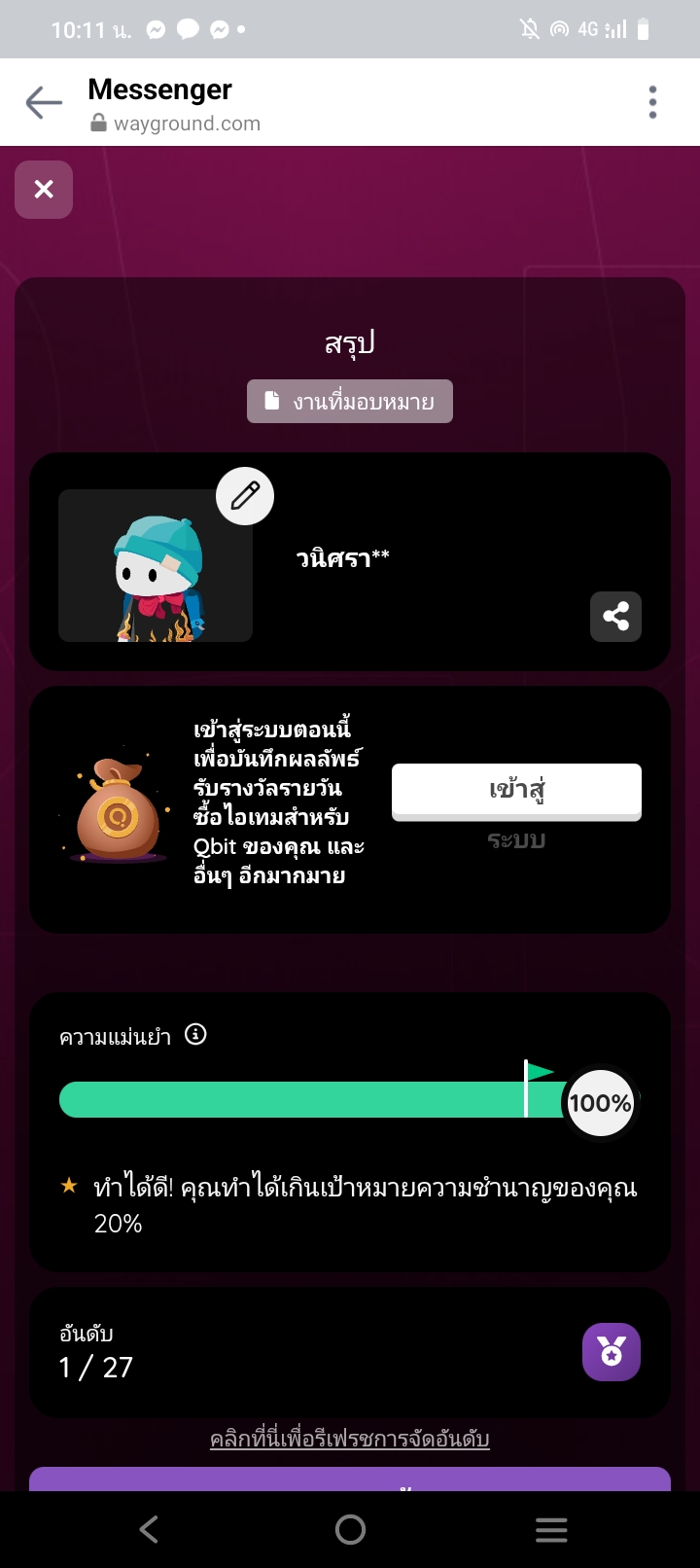Tap the system home button
This screenshot has width=700, height=1568.
(x=350, y=1530)
